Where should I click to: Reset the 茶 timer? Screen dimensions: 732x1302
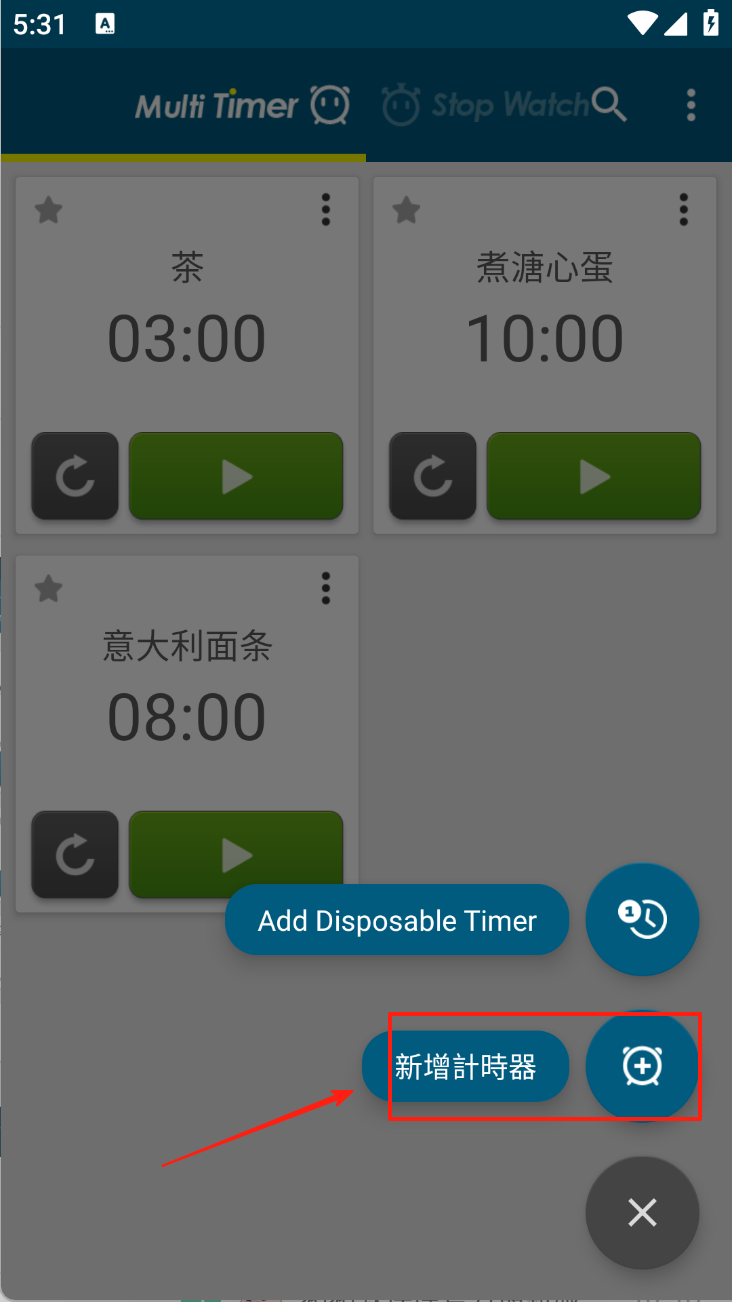[75, 477]
